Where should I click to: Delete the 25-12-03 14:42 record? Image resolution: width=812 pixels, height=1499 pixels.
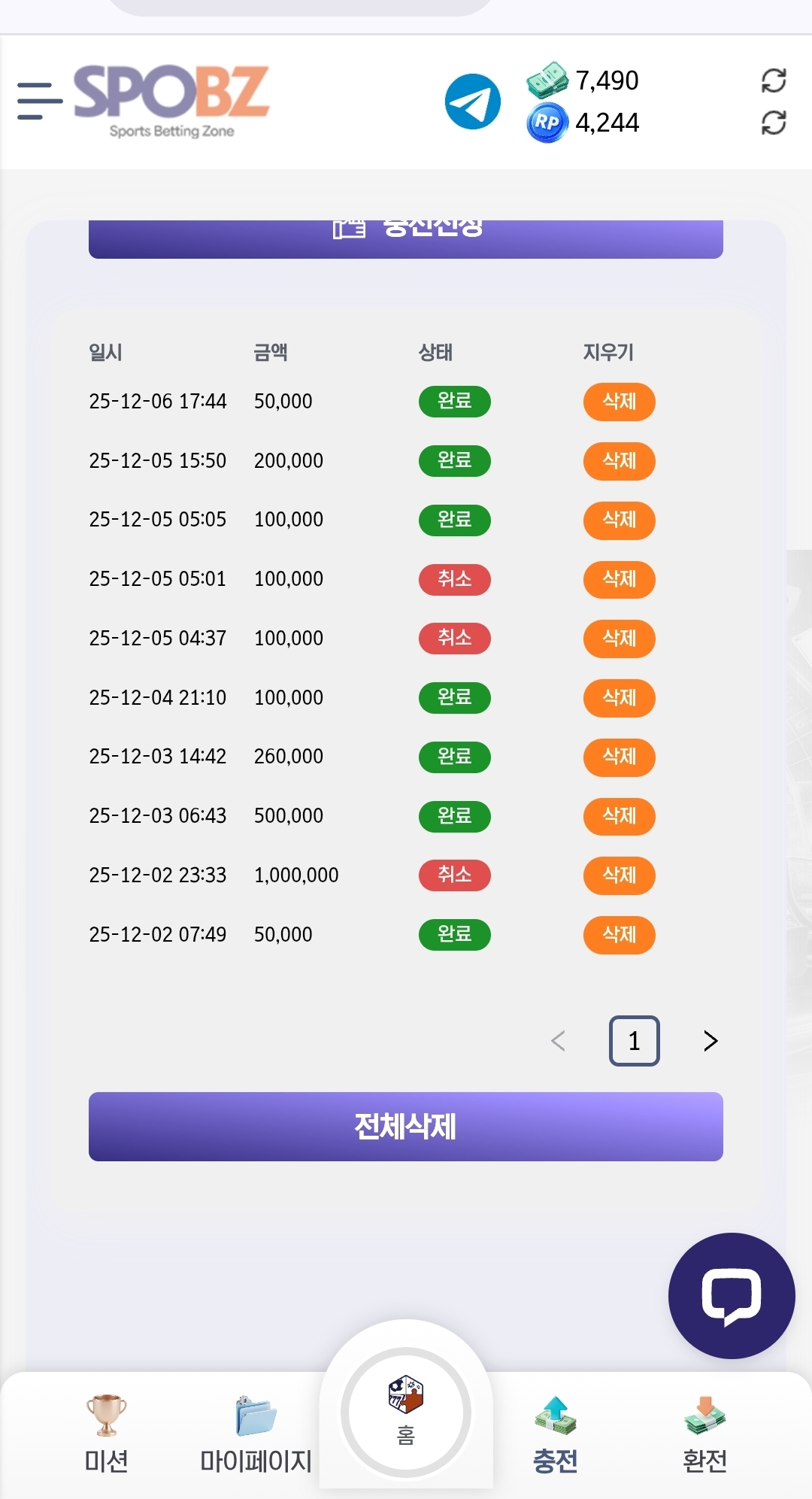pos(619,757)
